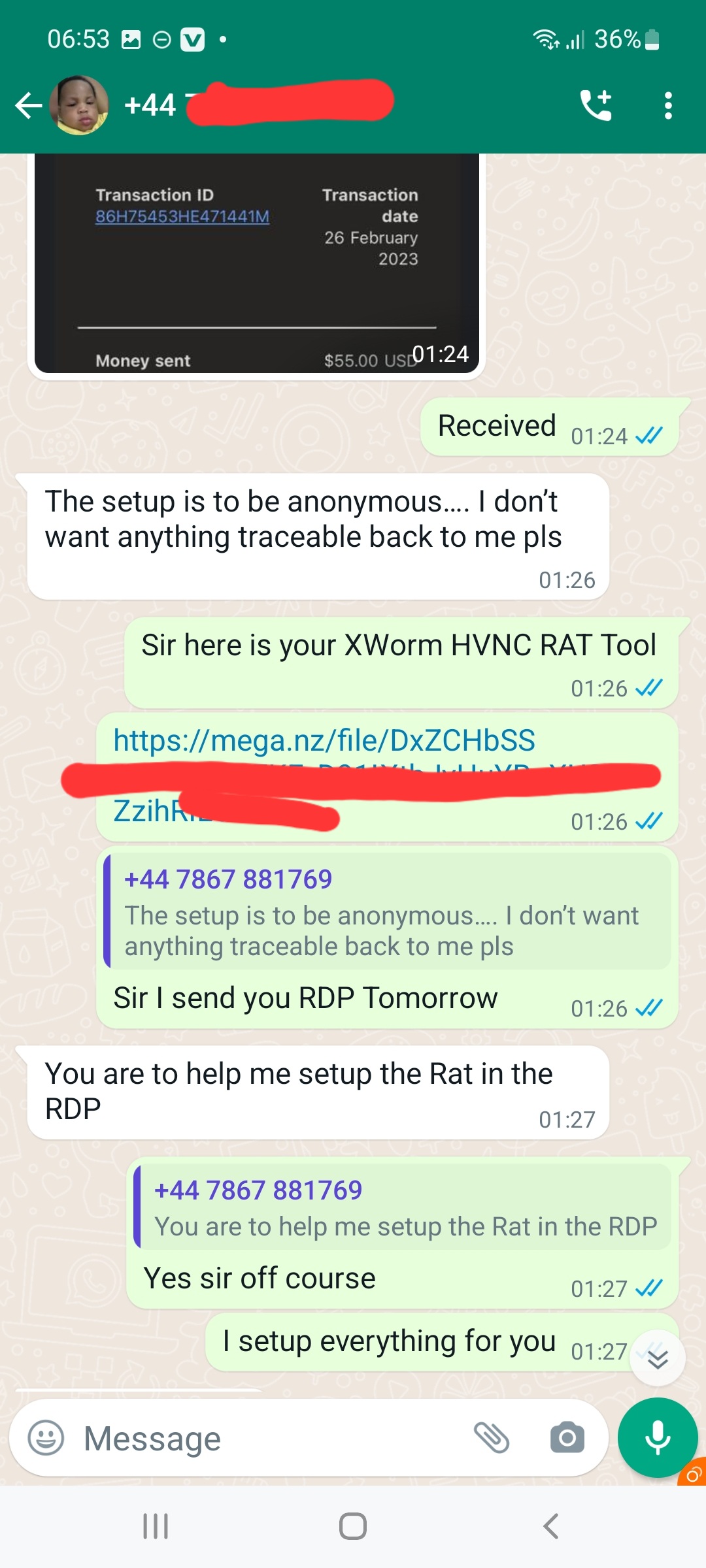Open the overflow menu
This screenshot has height=1568, width=706.
[667, 105]
